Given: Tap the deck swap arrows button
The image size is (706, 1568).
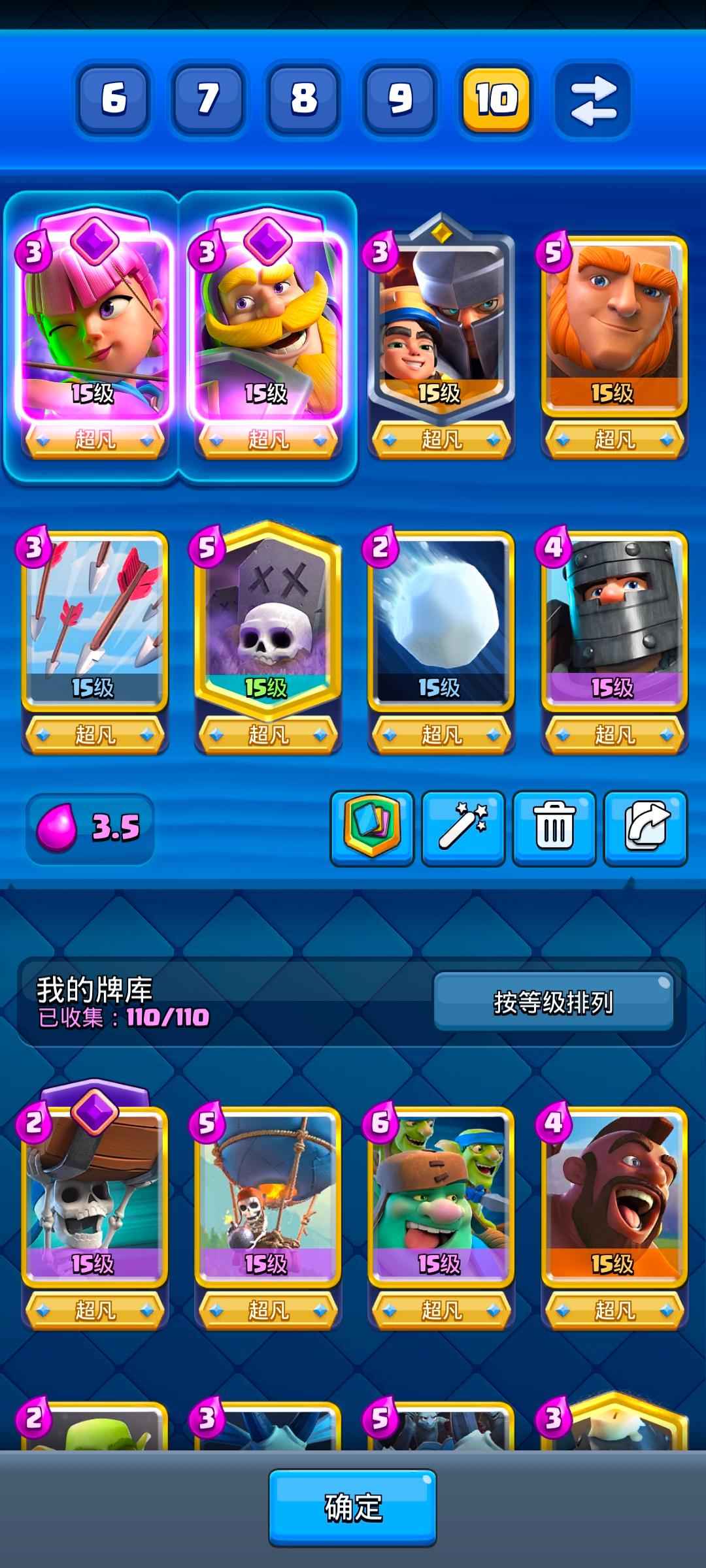Looking at the screenshot, I should [x=592, y=100].
